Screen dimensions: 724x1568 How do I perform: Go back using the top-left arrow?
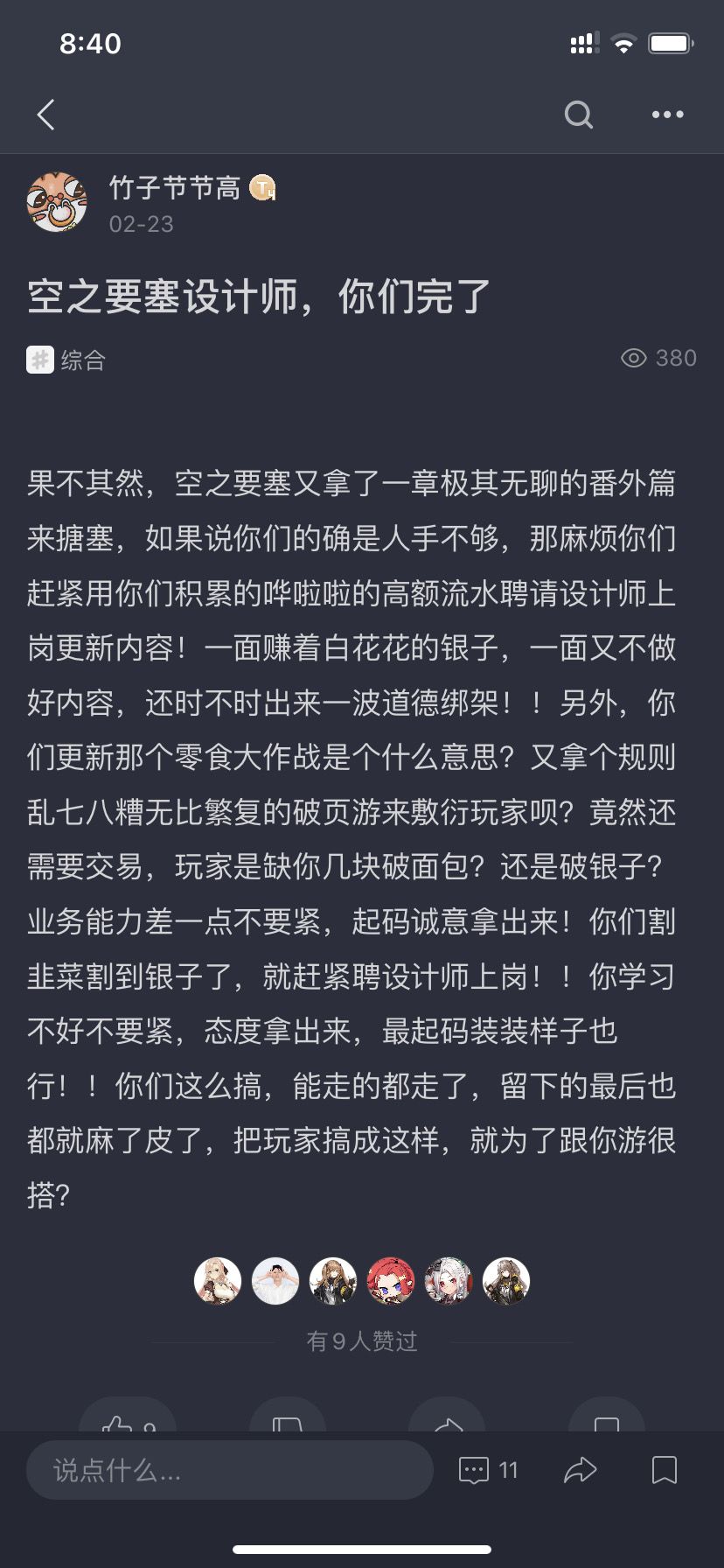46,115
